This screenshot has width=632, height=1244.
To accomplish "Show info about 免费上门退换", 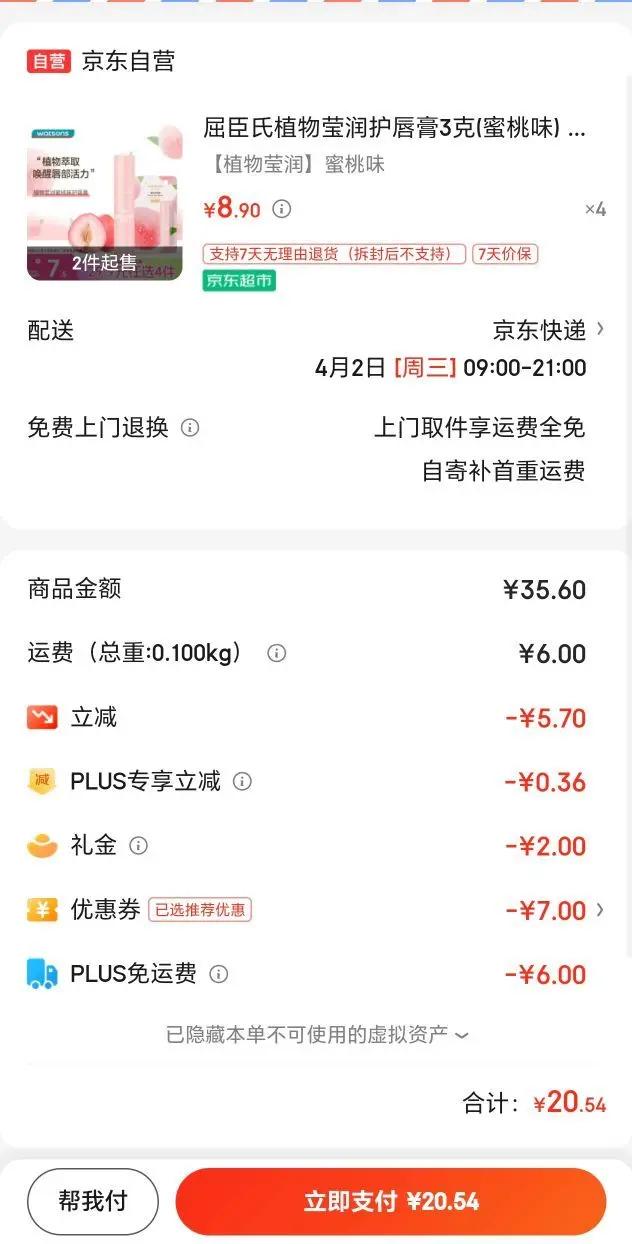I will coord(190,428).
